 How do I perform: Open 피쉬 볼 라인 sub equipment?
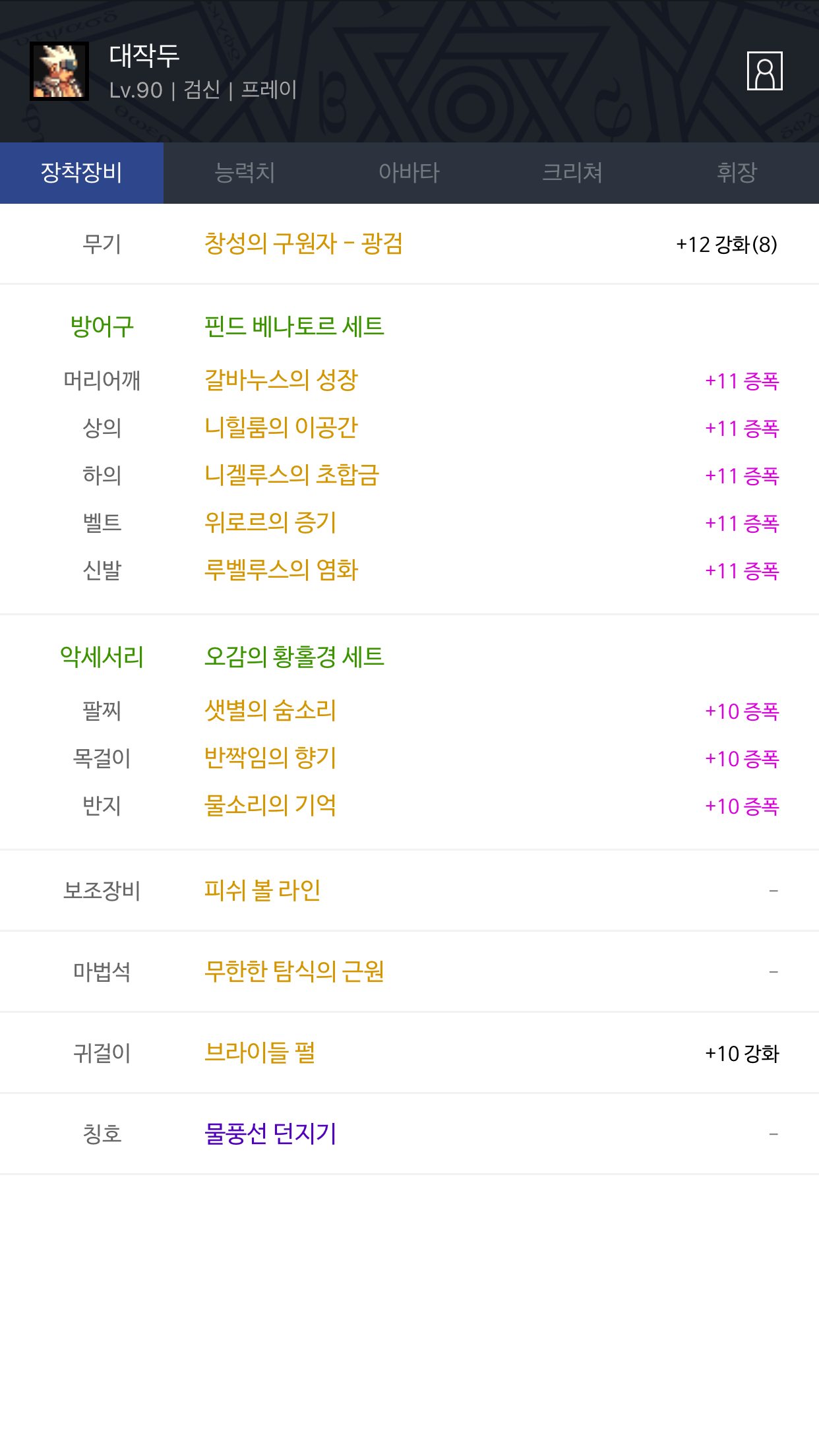tap(262, 891)
